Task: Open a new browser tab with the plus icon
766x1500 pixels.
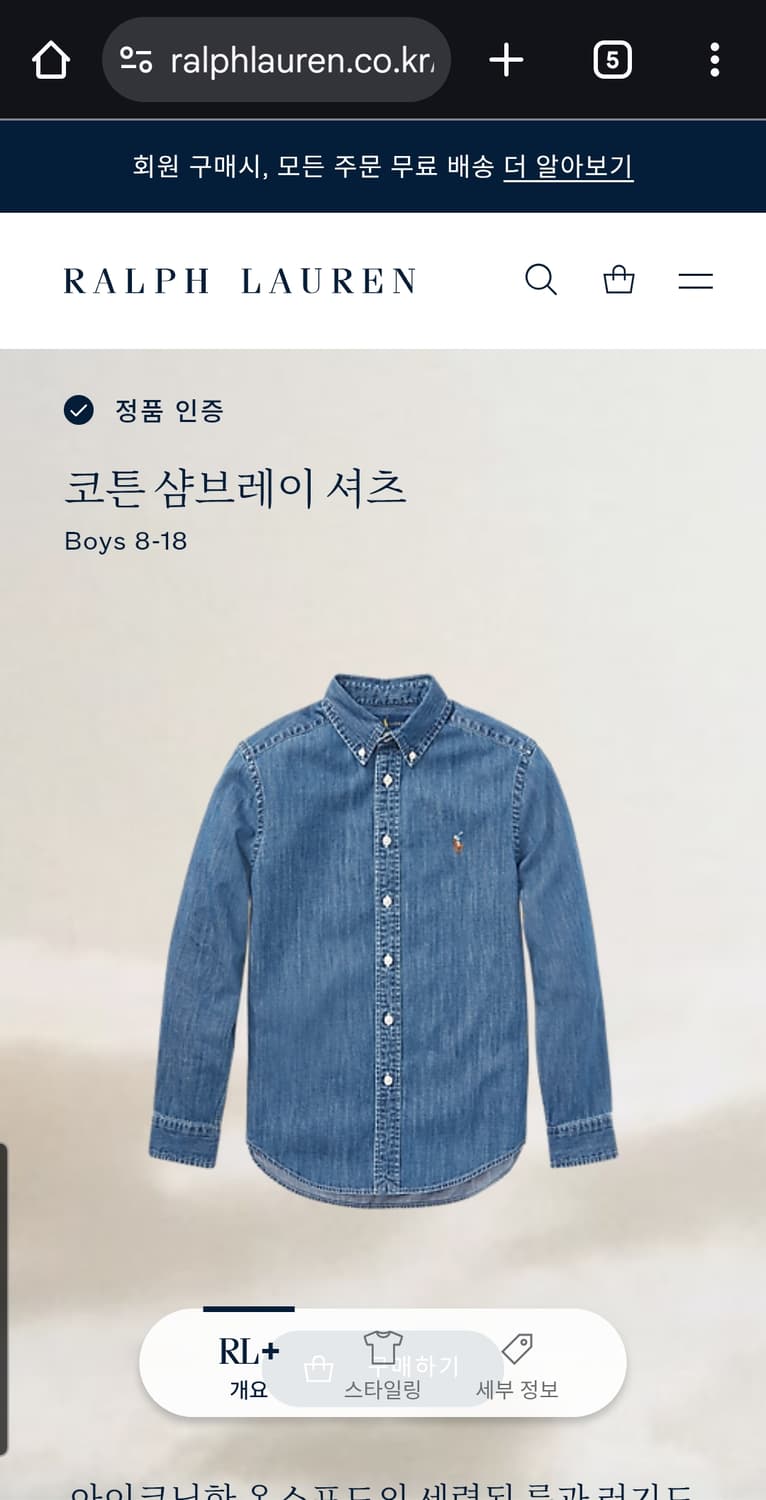Action: 506,59
